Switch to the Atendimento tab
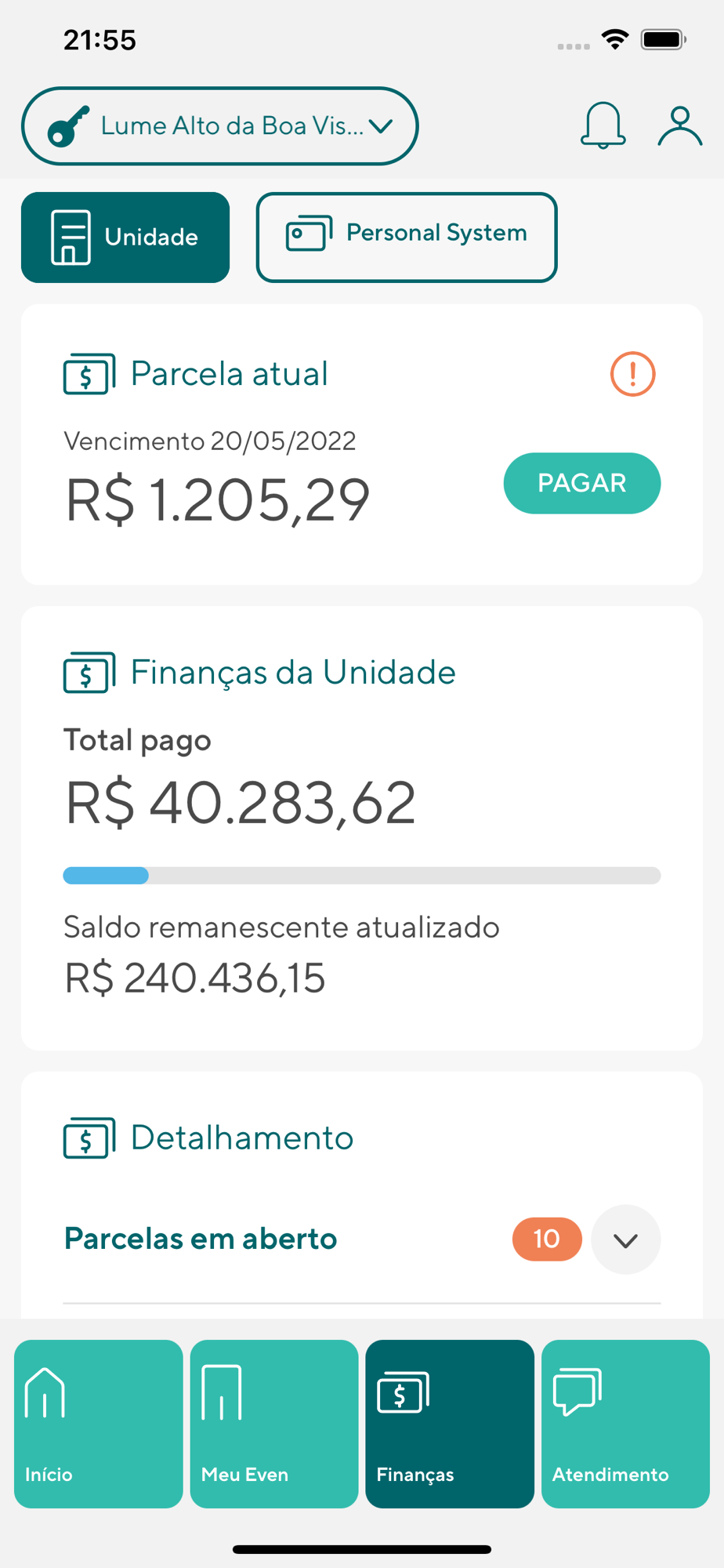The width and height of the screenshot is (724, 1568). (x=625, y=1424)
